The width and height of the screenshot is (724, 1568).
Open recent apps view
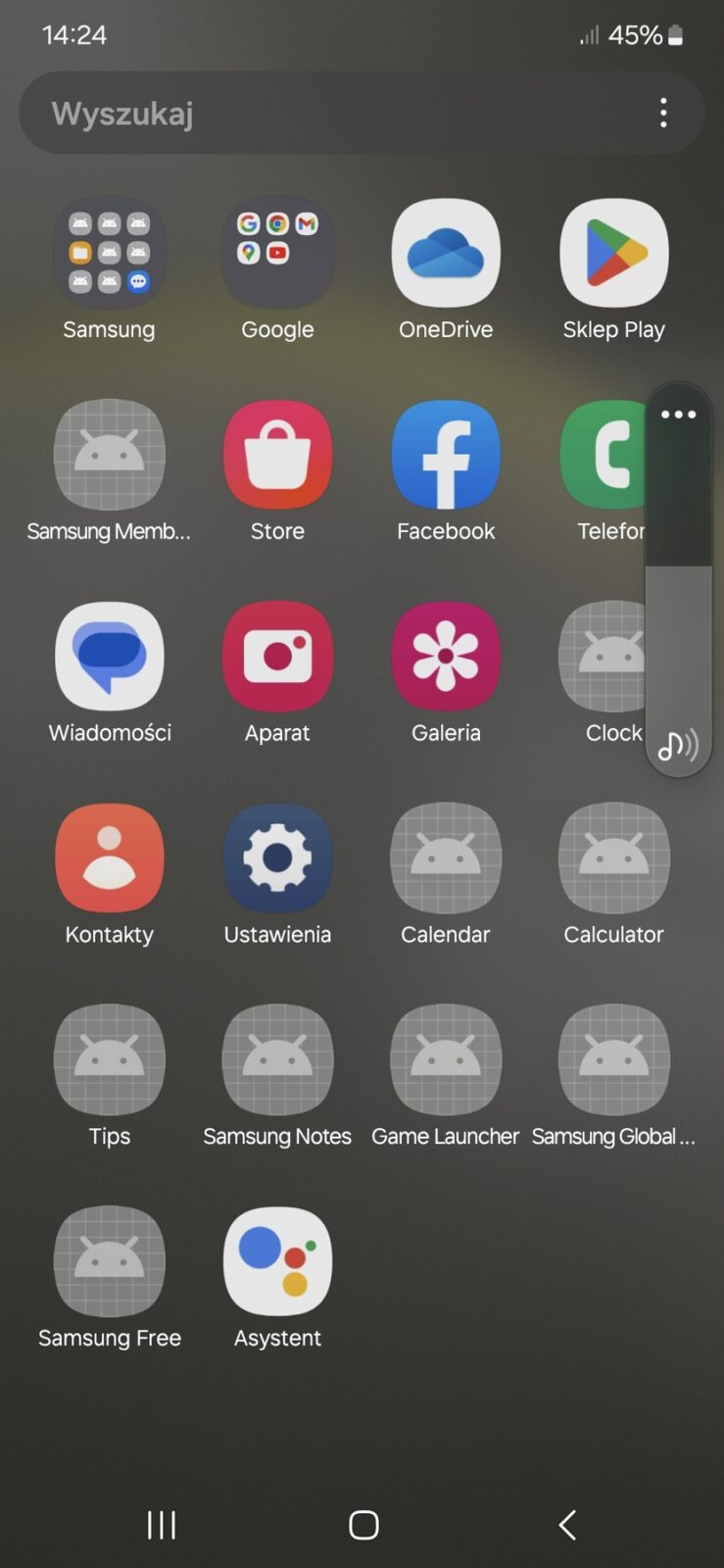pyautogui.click(x=162, y=1525)
